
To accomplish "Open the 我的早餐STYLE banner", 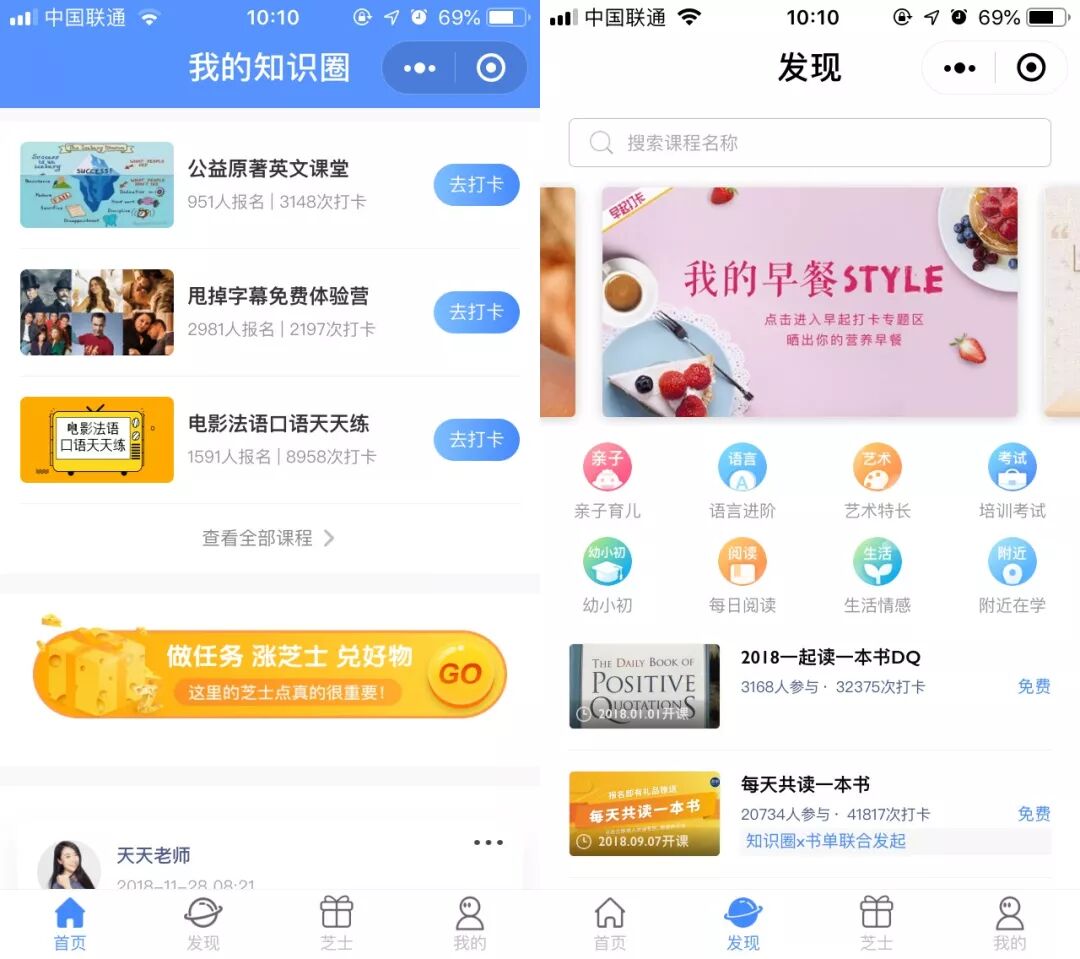I will [x=809, y=301].
